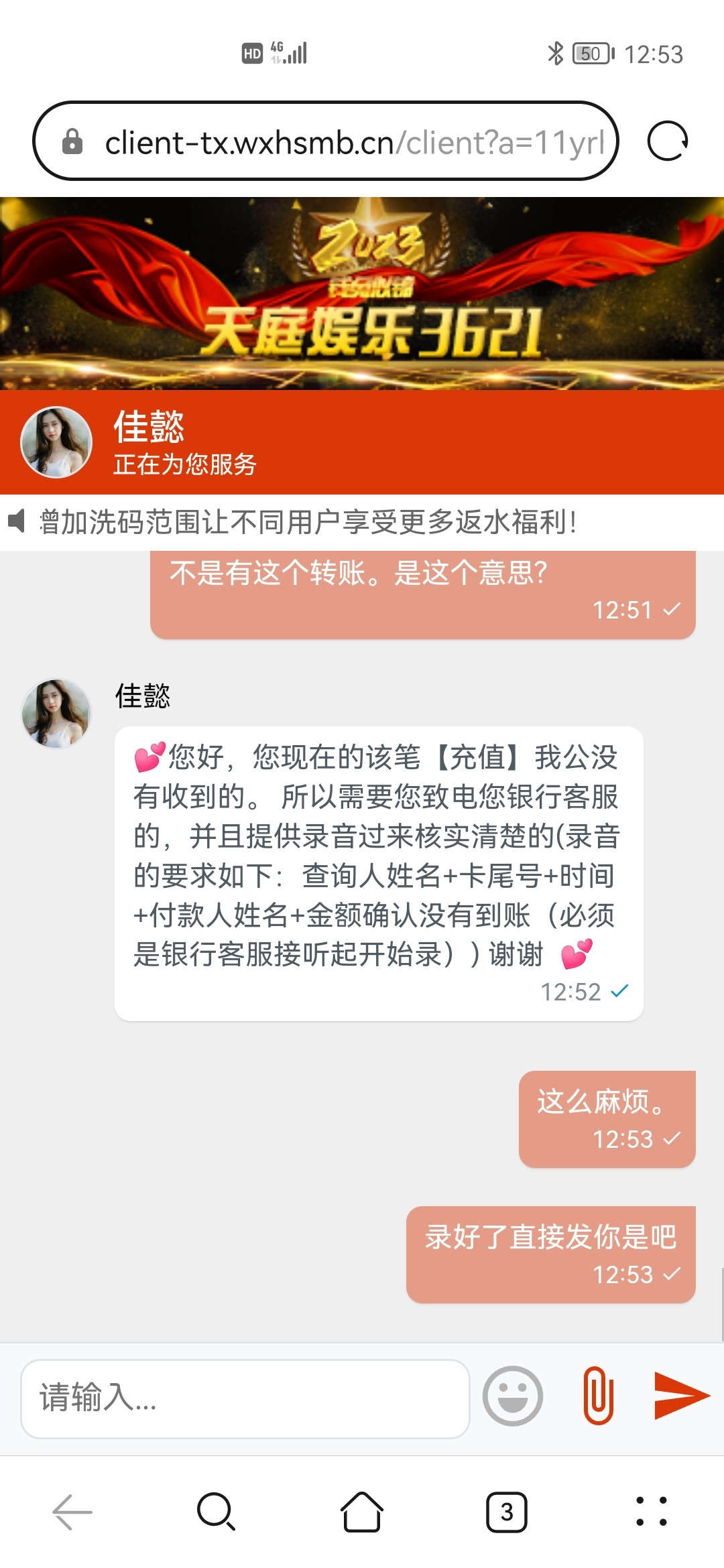Tap the battery level indicator
724x1568 pixels.
[591, 54]
